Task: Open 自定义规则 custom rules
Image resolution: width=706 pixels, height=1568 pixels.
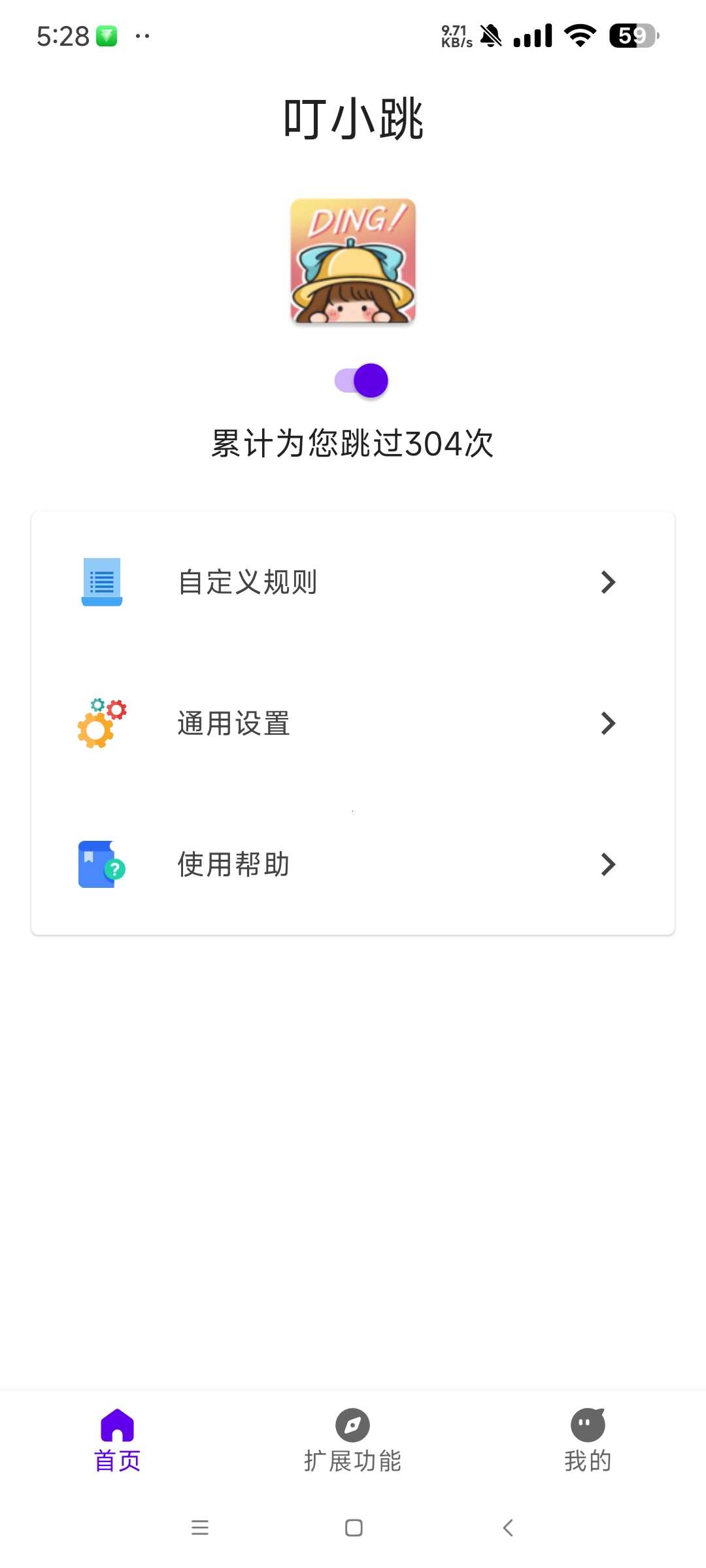Action: point(352,582)
